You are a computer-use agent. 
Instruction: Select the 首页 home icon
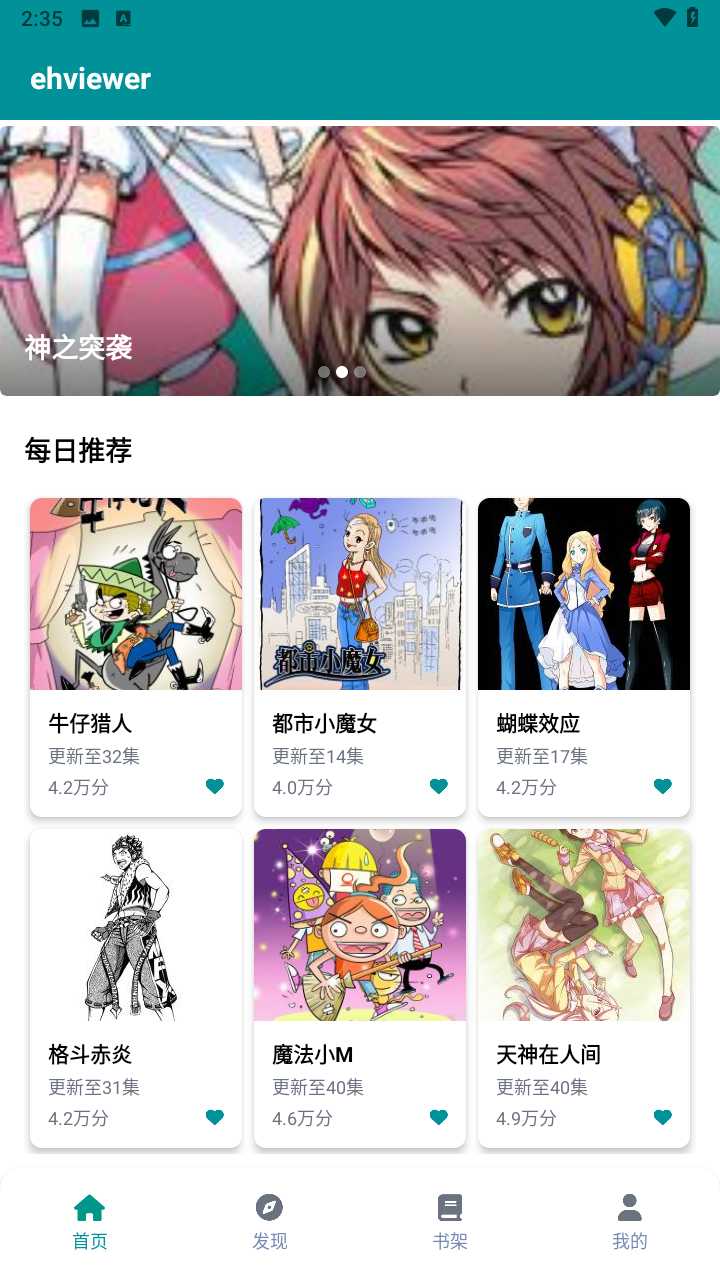click(90, 1207)
